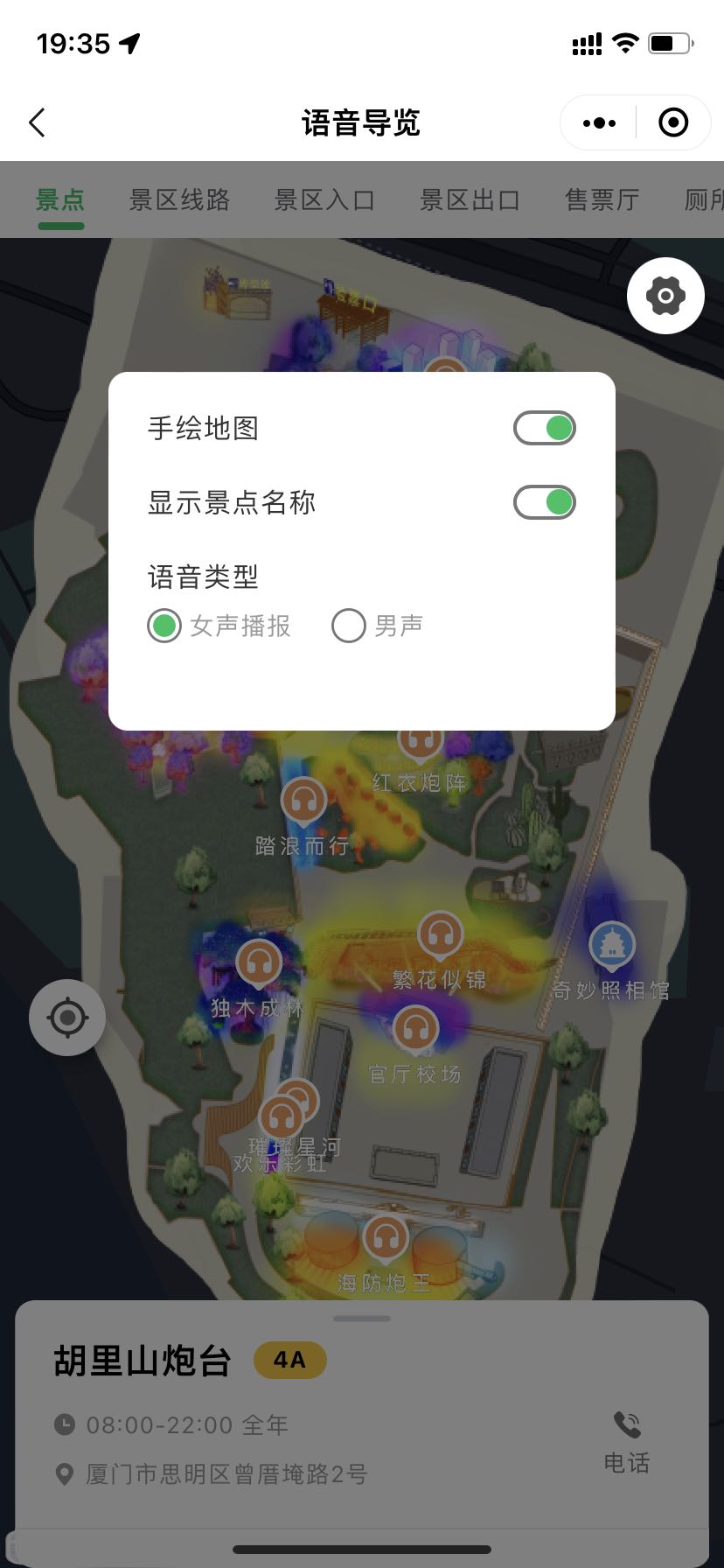Tap the settings gear icon
The width and height of the screenshot is (724, 1568).
(665, 296)
